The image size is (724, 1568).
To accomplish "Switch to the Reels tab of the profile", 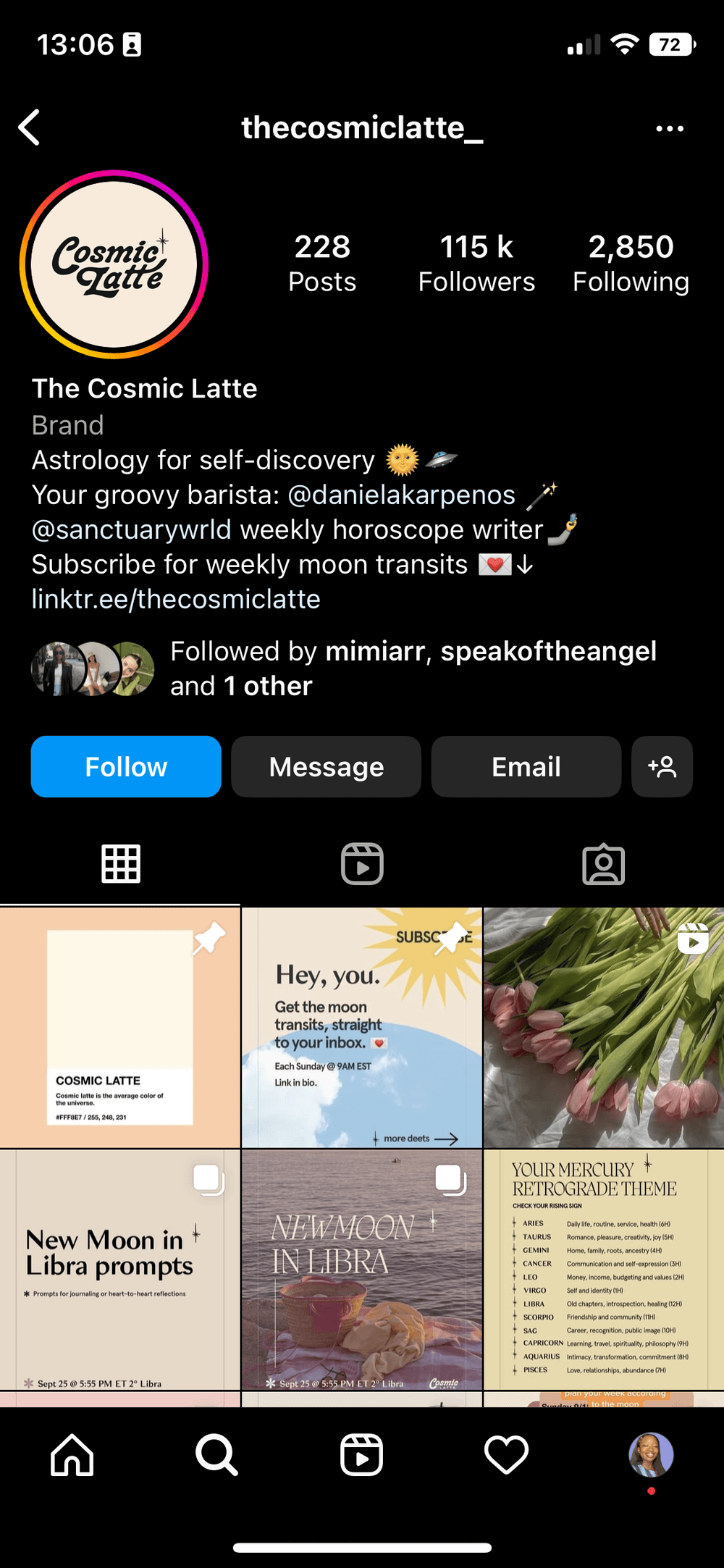I will point(362,864).
